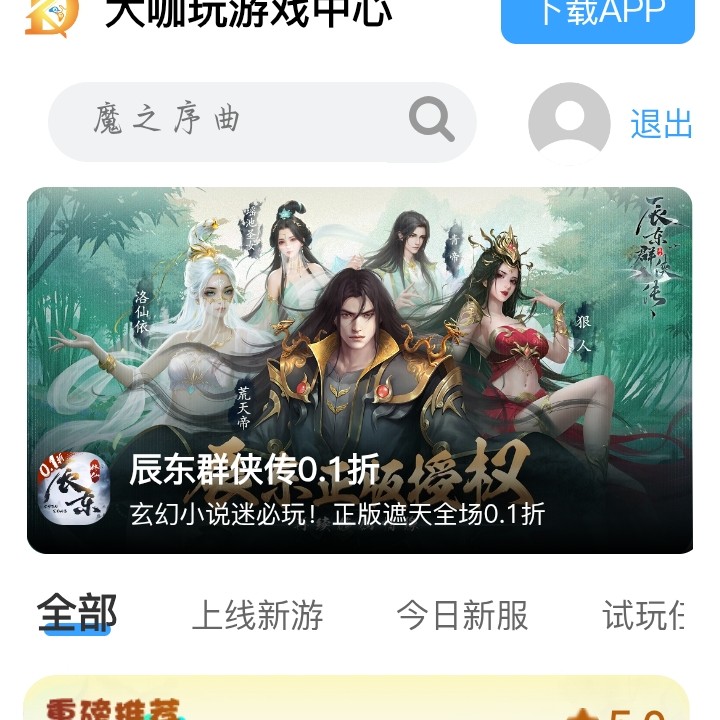Switch to the 今日新服 tab

tap(462, 615)
